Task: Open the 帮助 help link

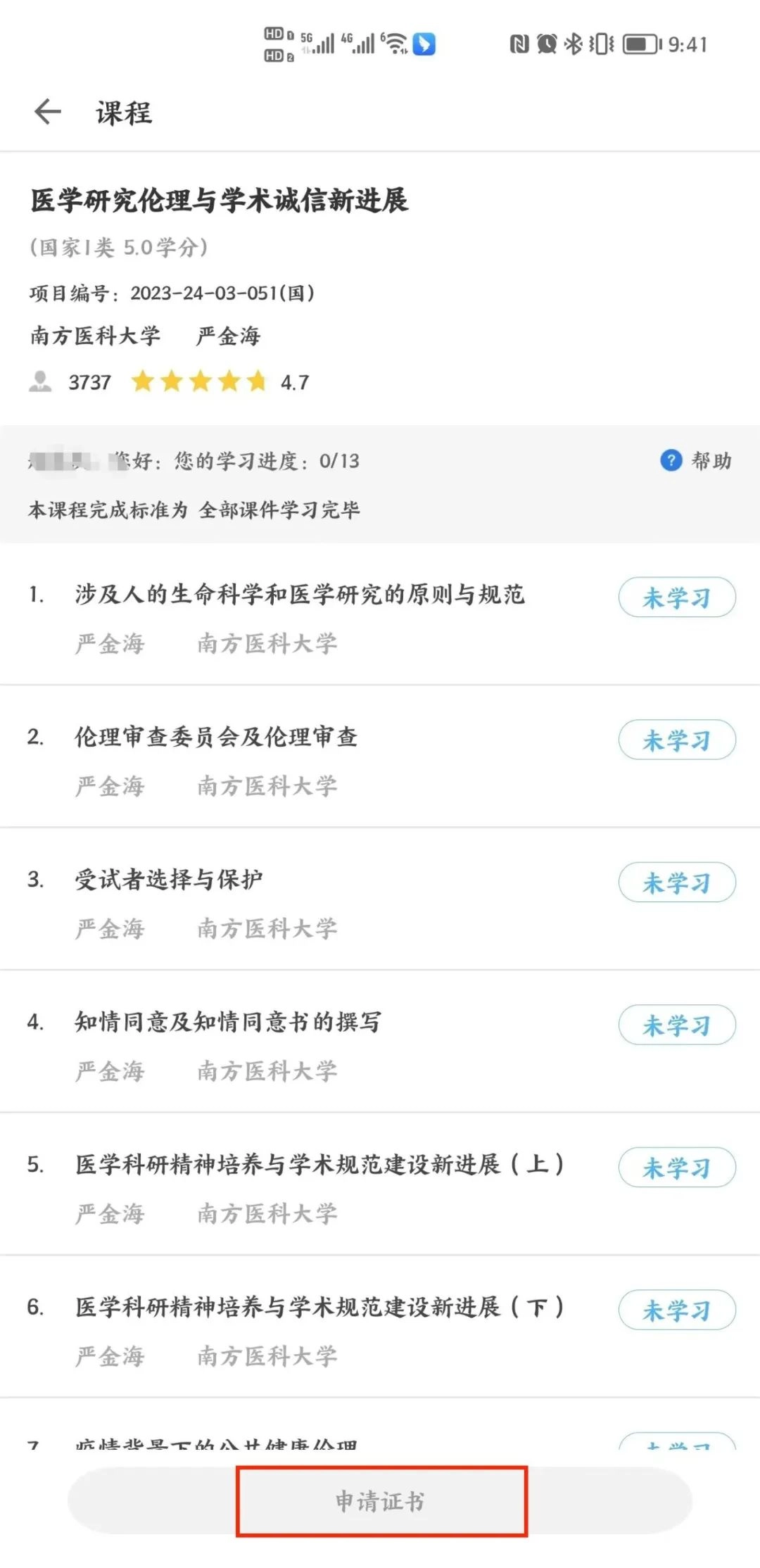Action: [x=697, y=461]
